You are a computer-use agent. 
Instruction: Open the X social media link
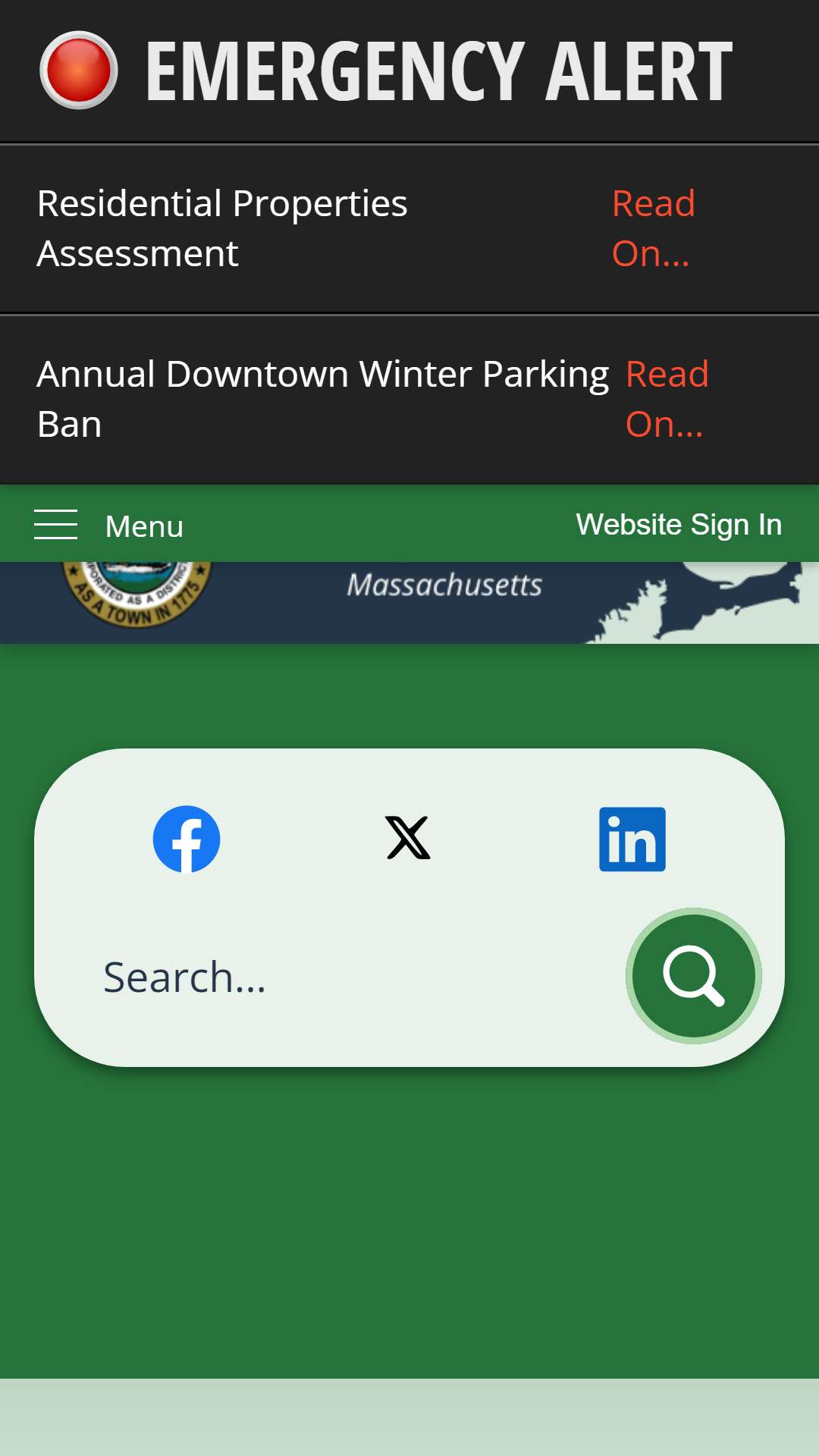tap(408, 838)
